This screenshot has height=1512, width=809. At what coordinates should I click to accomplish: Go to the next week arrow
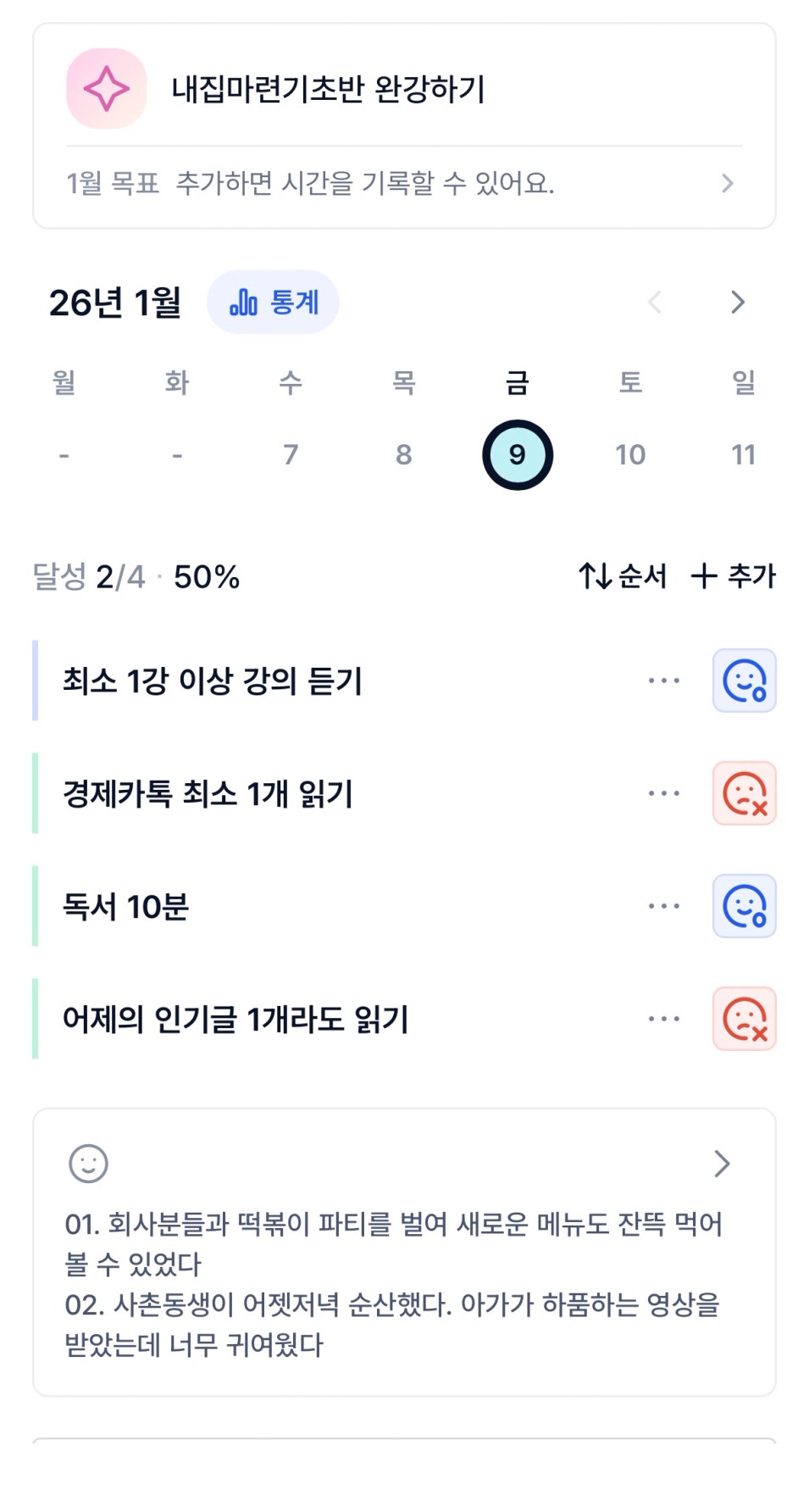tap(737, 303)
